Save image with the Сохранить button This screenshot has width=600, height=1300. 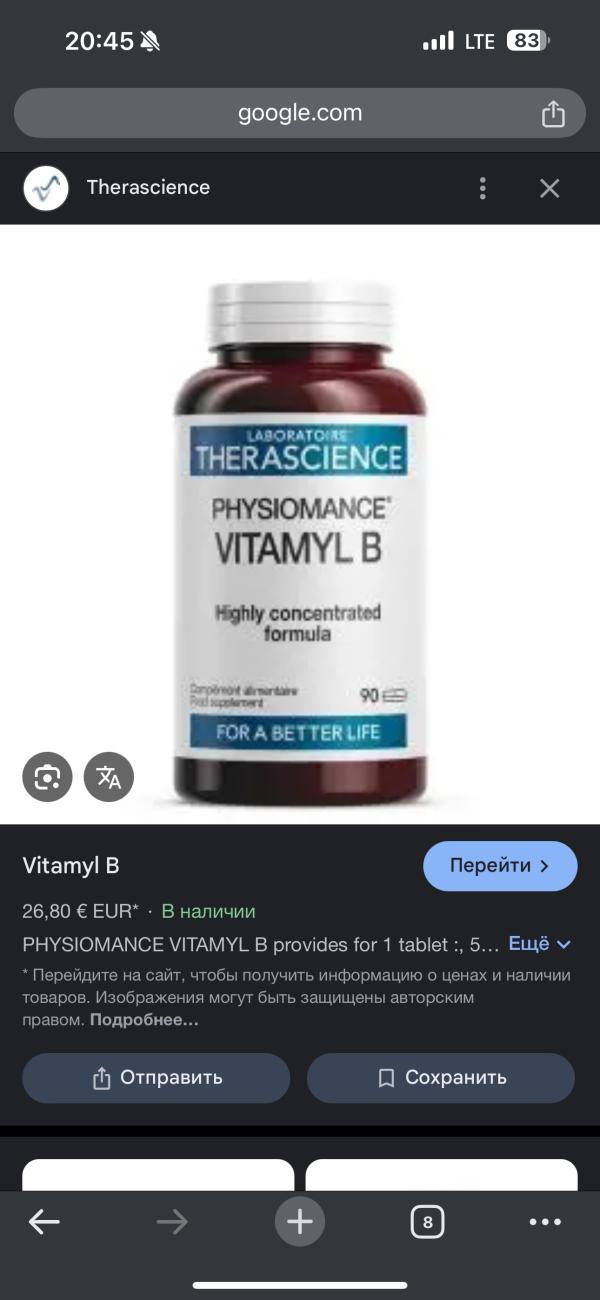coord(441,1078)
